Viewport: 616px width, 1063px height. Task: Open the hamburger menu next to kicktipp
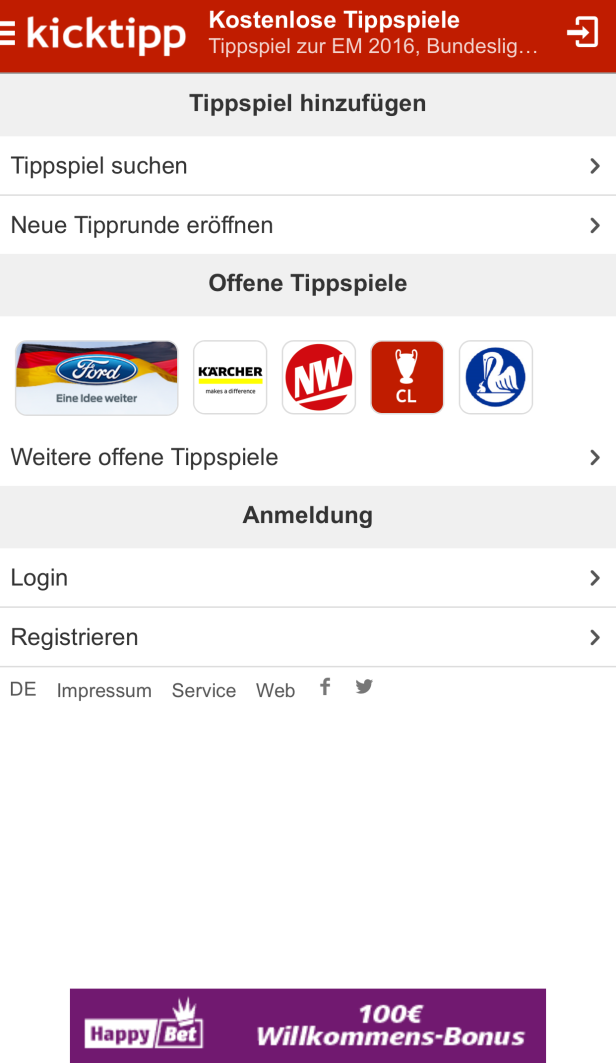(x=7, y=33)
